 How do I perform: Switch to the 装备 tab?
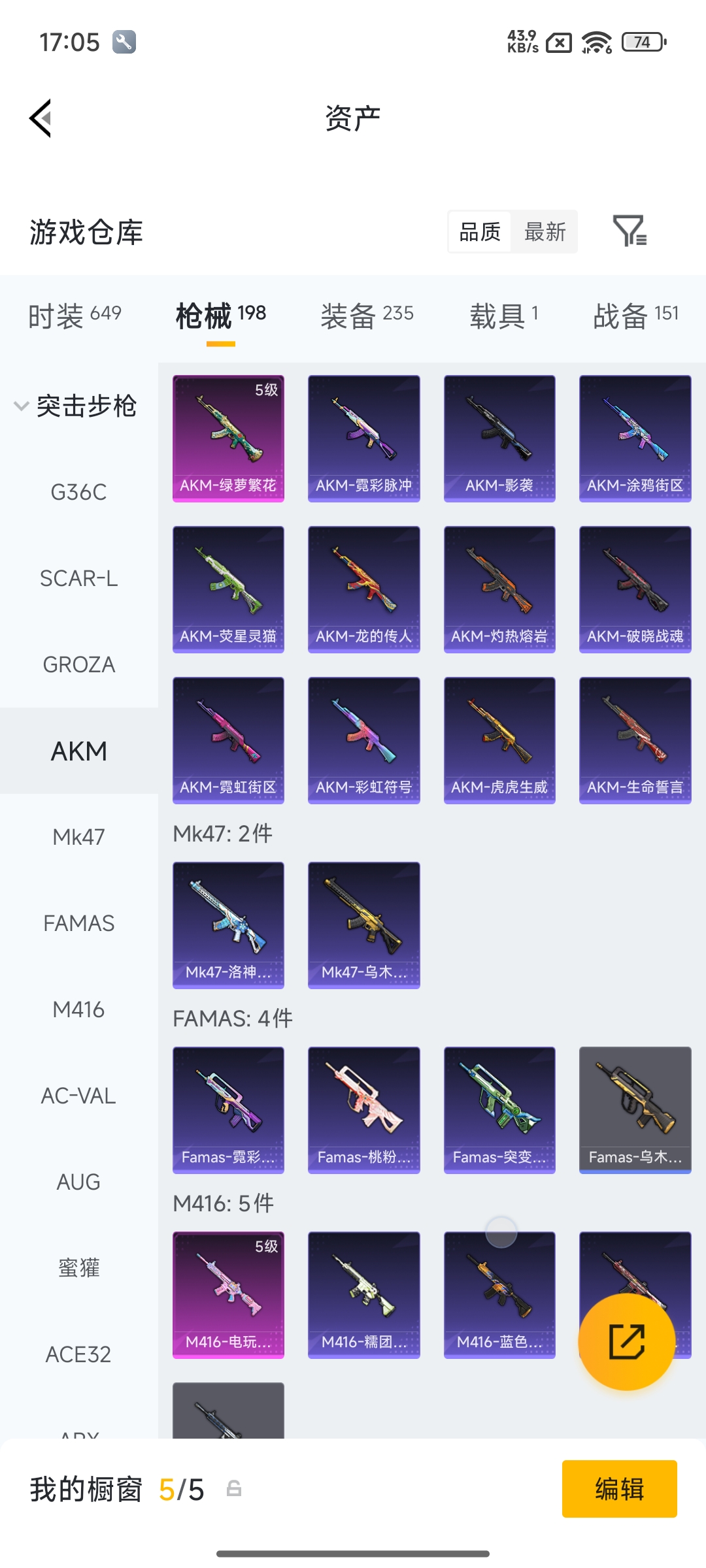pyautogui.click(x=367, y=316)
